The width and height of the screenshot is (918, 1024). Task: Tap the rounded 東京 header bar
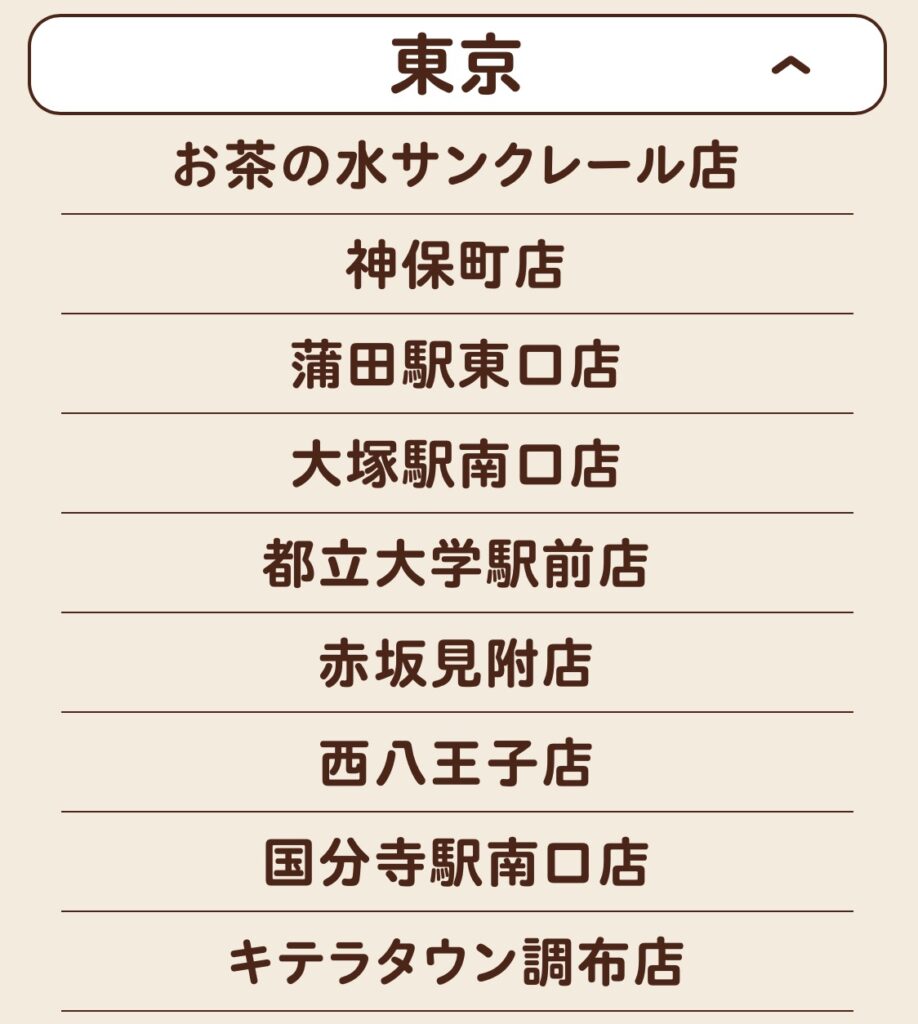[x=459, y=62]
